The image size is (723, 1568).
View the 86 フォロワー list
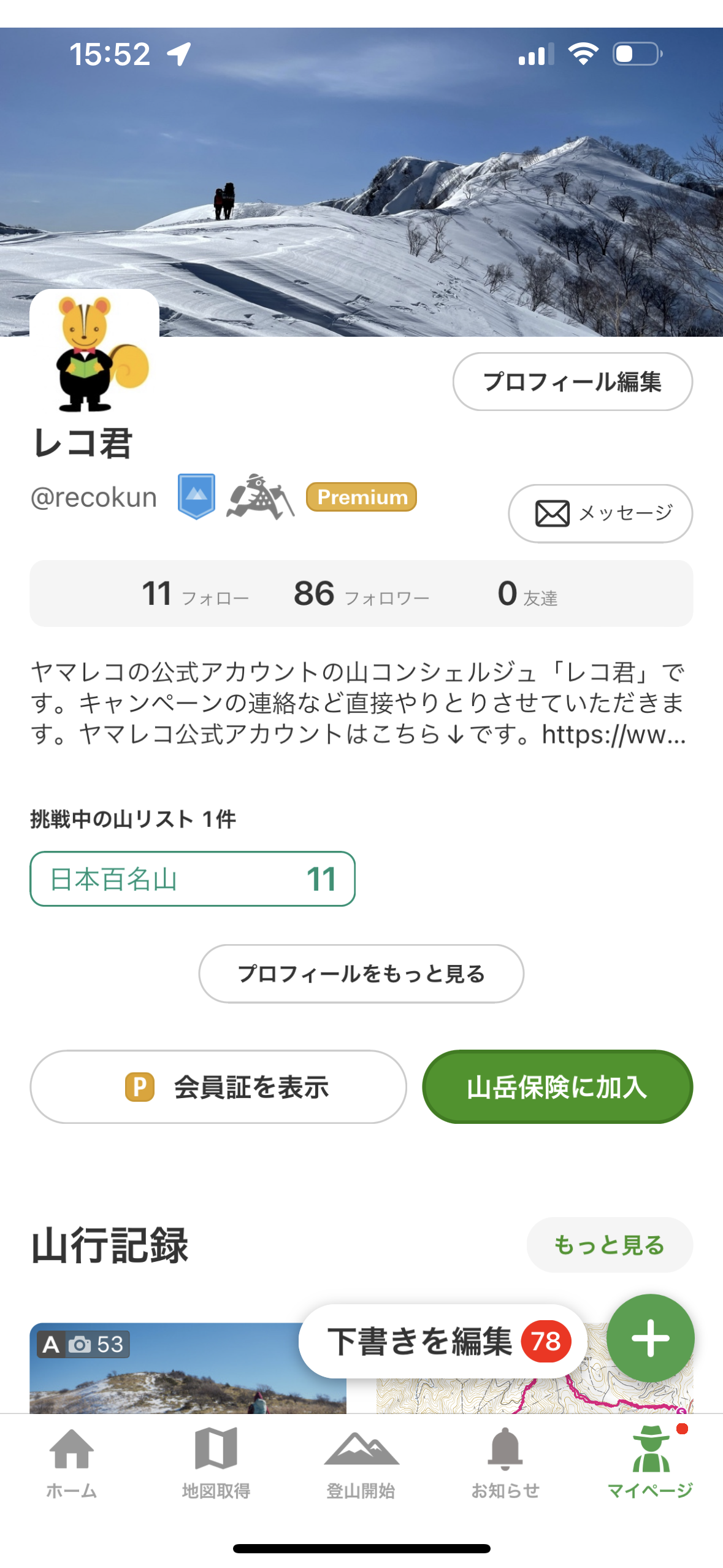pyautogui.click(x=361, y=593)
